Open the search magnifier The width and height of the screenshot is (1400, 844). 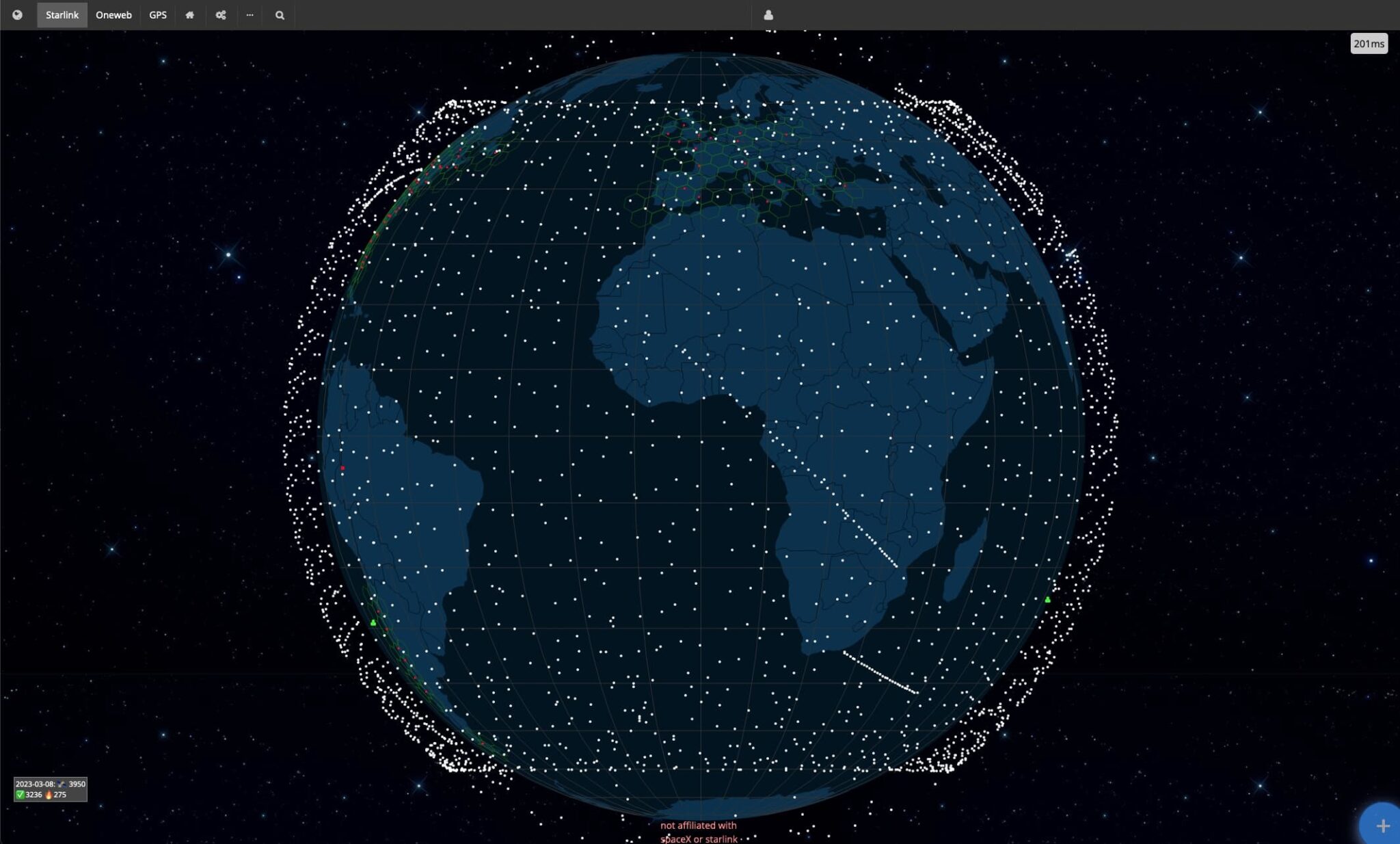(x=280, y=14)
